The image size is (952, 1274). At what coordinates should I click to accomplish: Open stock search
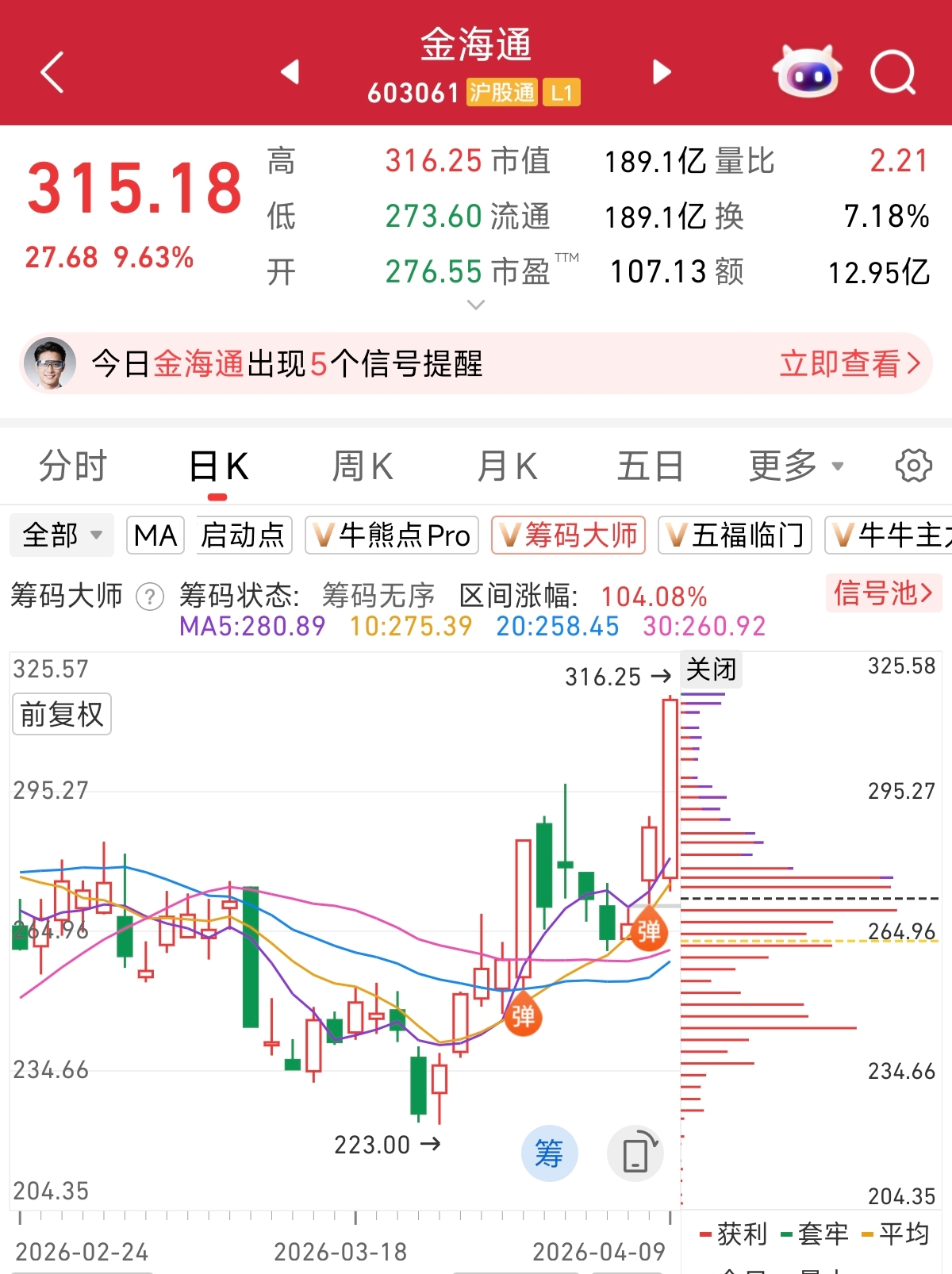892,73
